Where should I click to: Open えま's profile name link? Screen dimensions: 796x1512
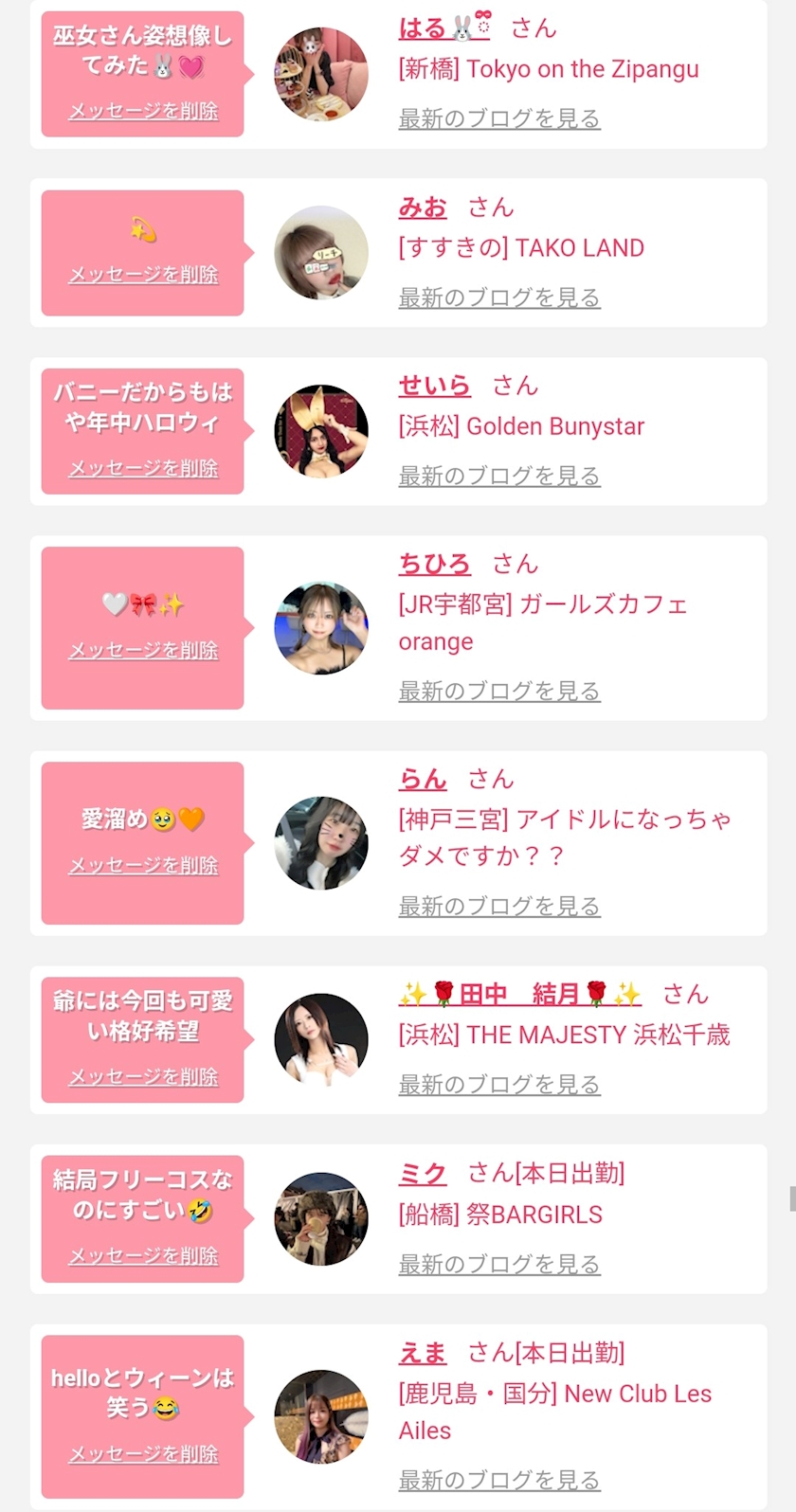pyautogui.click(x=423, y=1353)
